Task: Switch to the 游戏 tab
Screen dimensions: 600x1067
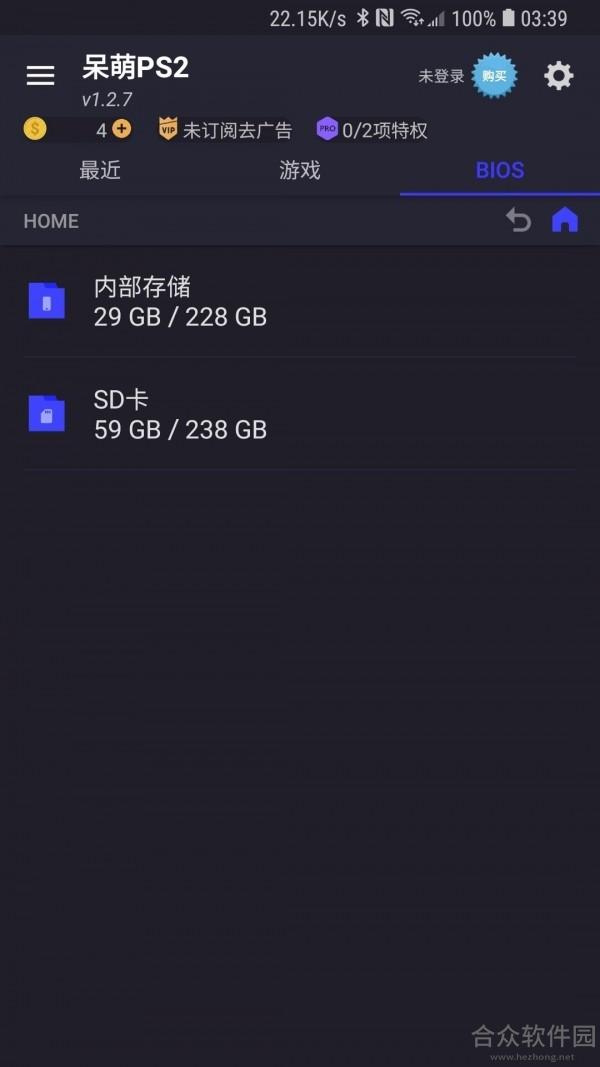Action: coord(300,170)
